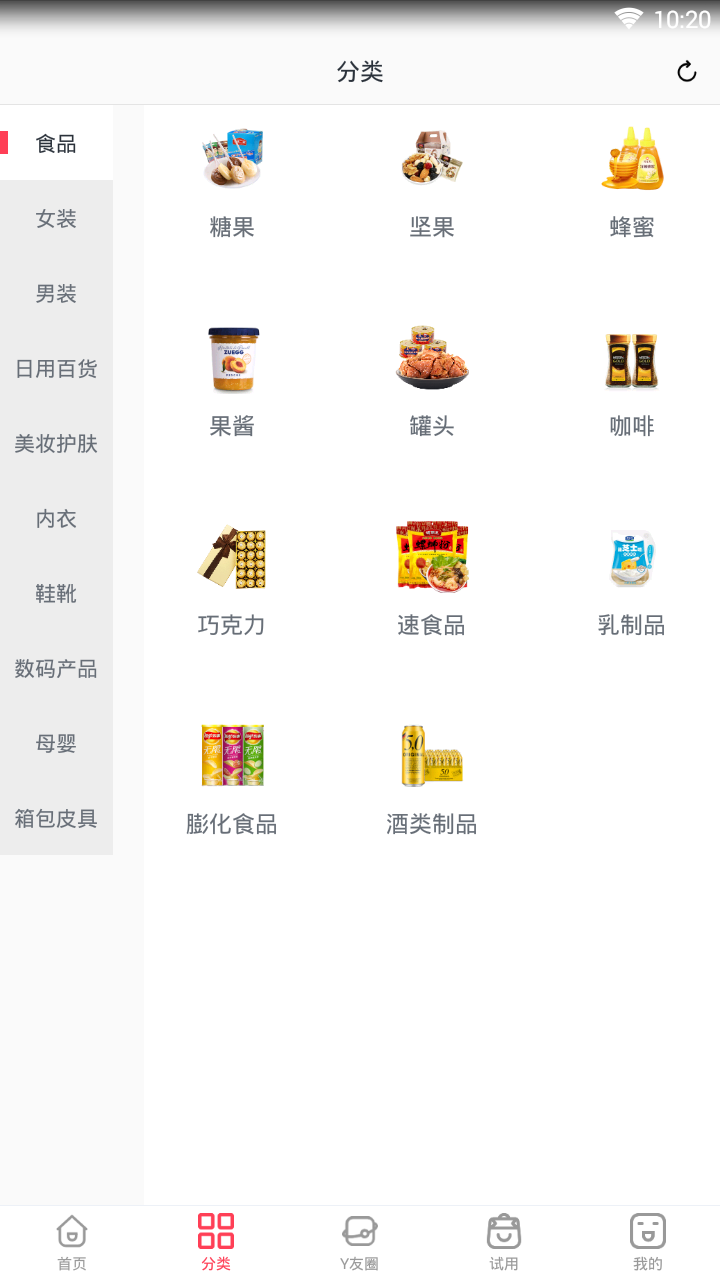Image resolution: width=720 pixels, height=1280 pixels.
Task: Tap the 巧克力 chocolate thumbnail
Action: click(x=231, y=557)
